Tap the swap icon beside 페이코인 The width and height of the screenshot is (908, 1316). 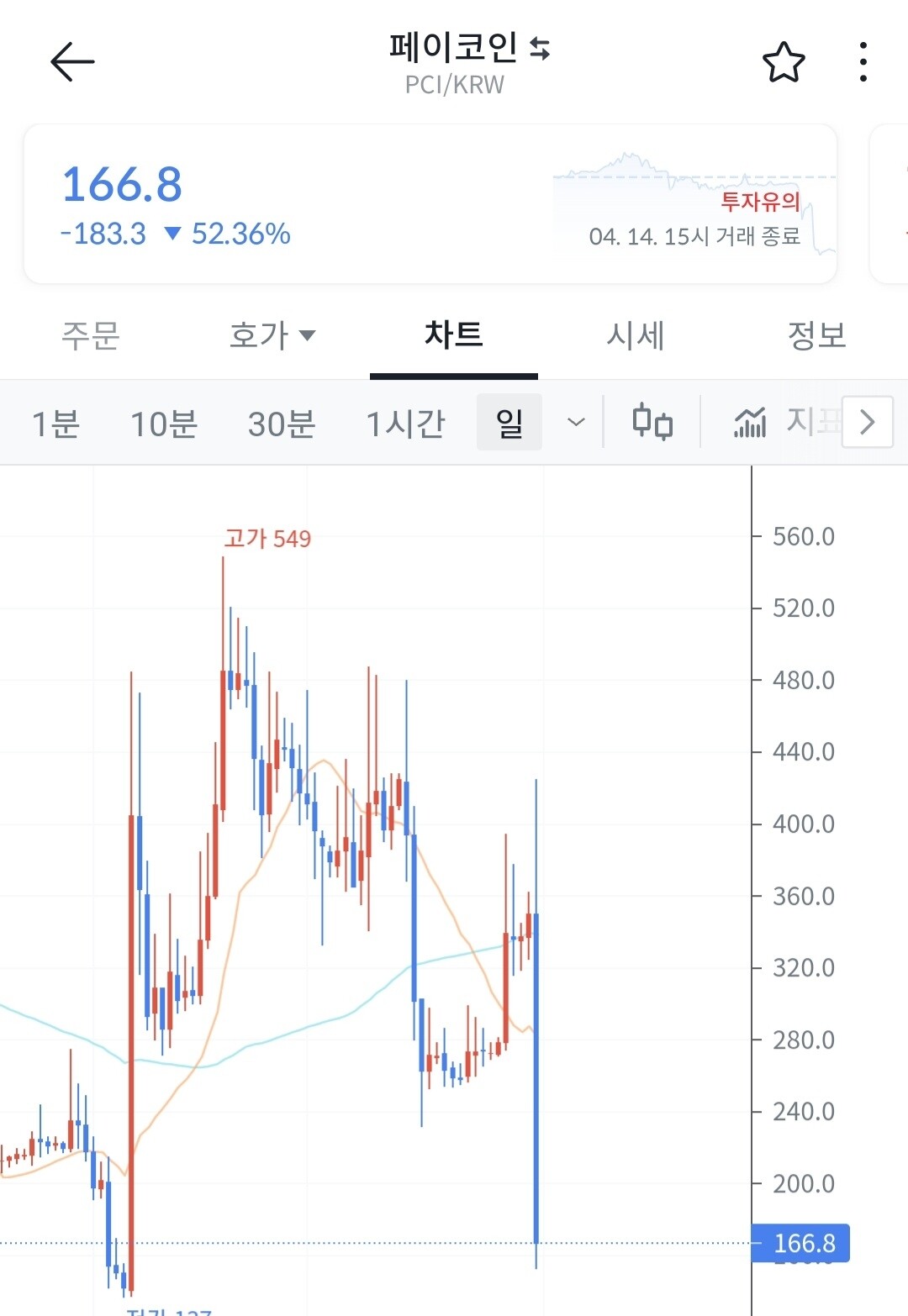(x=541, y=49)
